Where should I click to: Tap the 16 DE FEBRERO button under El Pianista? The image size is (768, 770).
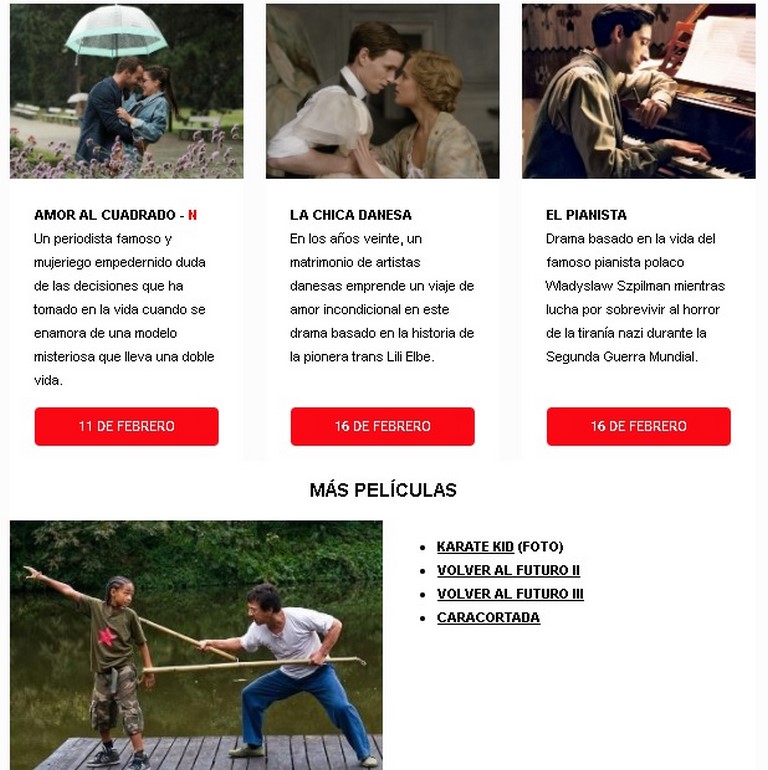point(638,426)
